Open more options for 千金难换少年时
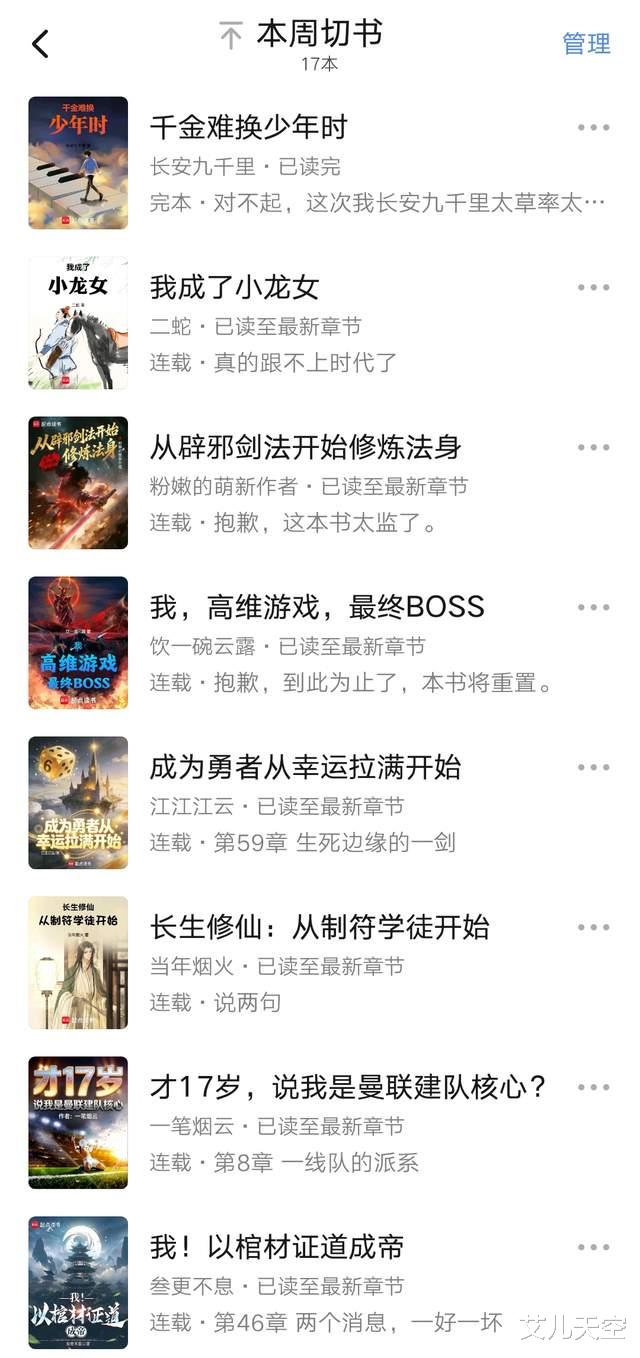This screenshot has height=1358, width=640. pos(593,128)
